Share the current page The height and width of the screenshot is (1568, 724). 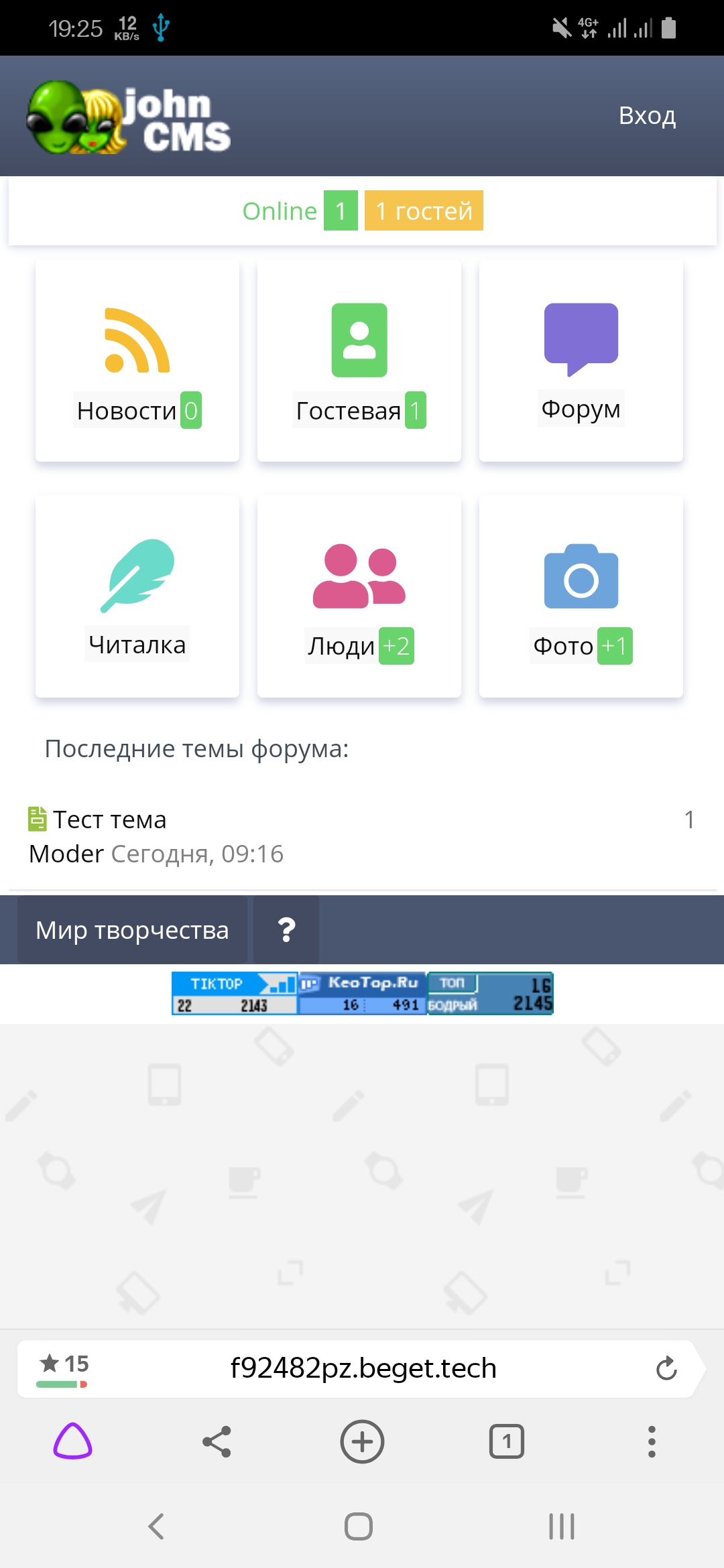(217, 1441)
